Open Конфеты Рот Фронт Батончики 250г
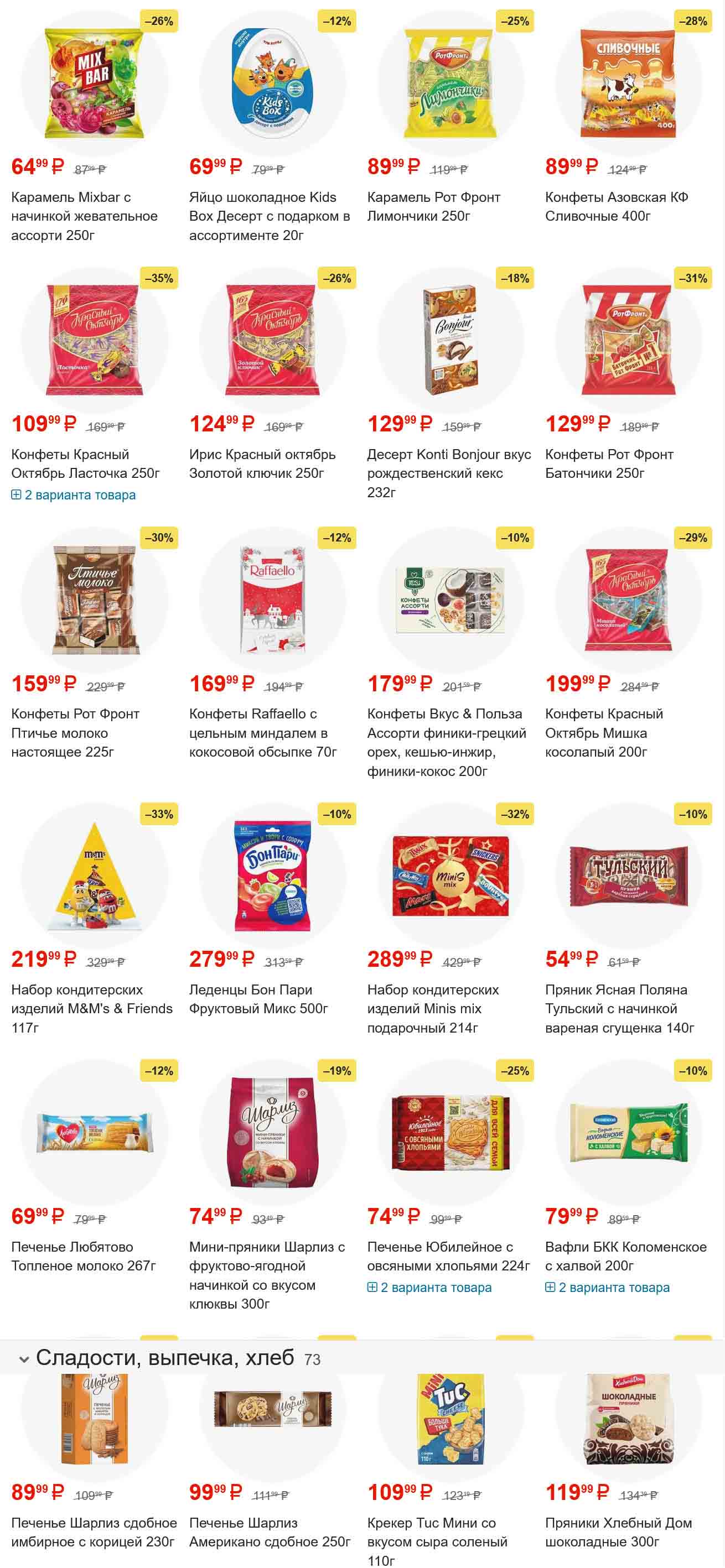 click(x=609, y=463)
